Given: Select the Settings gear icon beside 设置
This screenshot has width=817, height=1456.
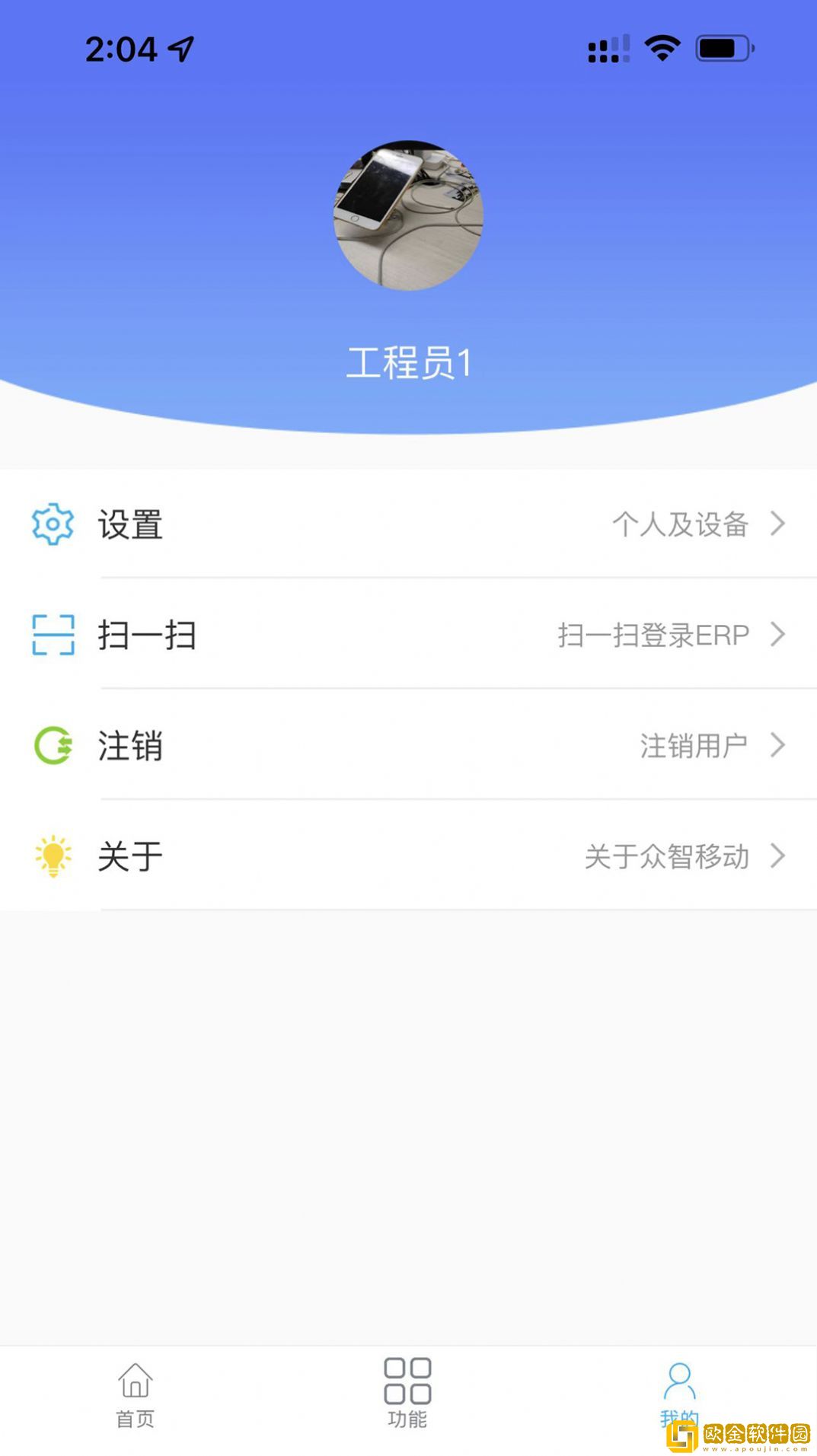Looking at the screenshot, I should pyautogui.click(x=51, y=524).
